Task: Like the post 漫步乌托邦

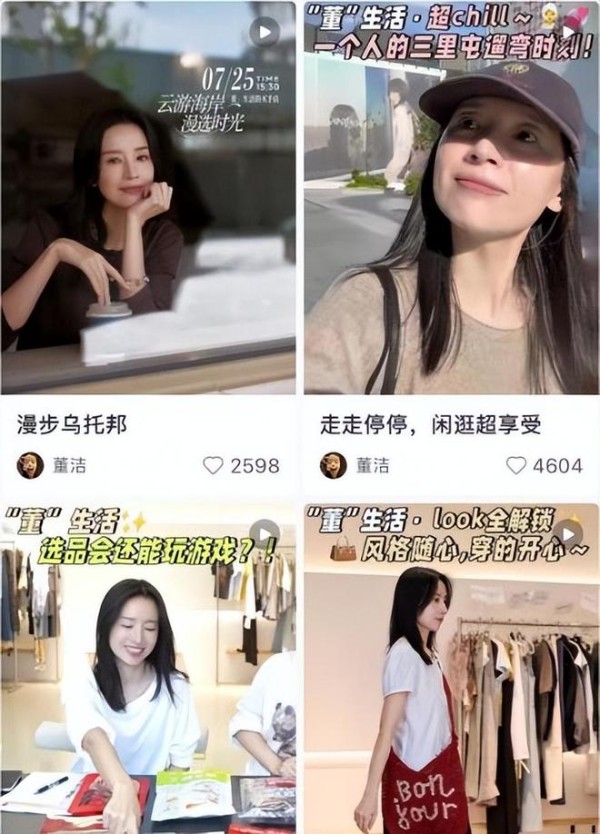Action: pos(213,465)
